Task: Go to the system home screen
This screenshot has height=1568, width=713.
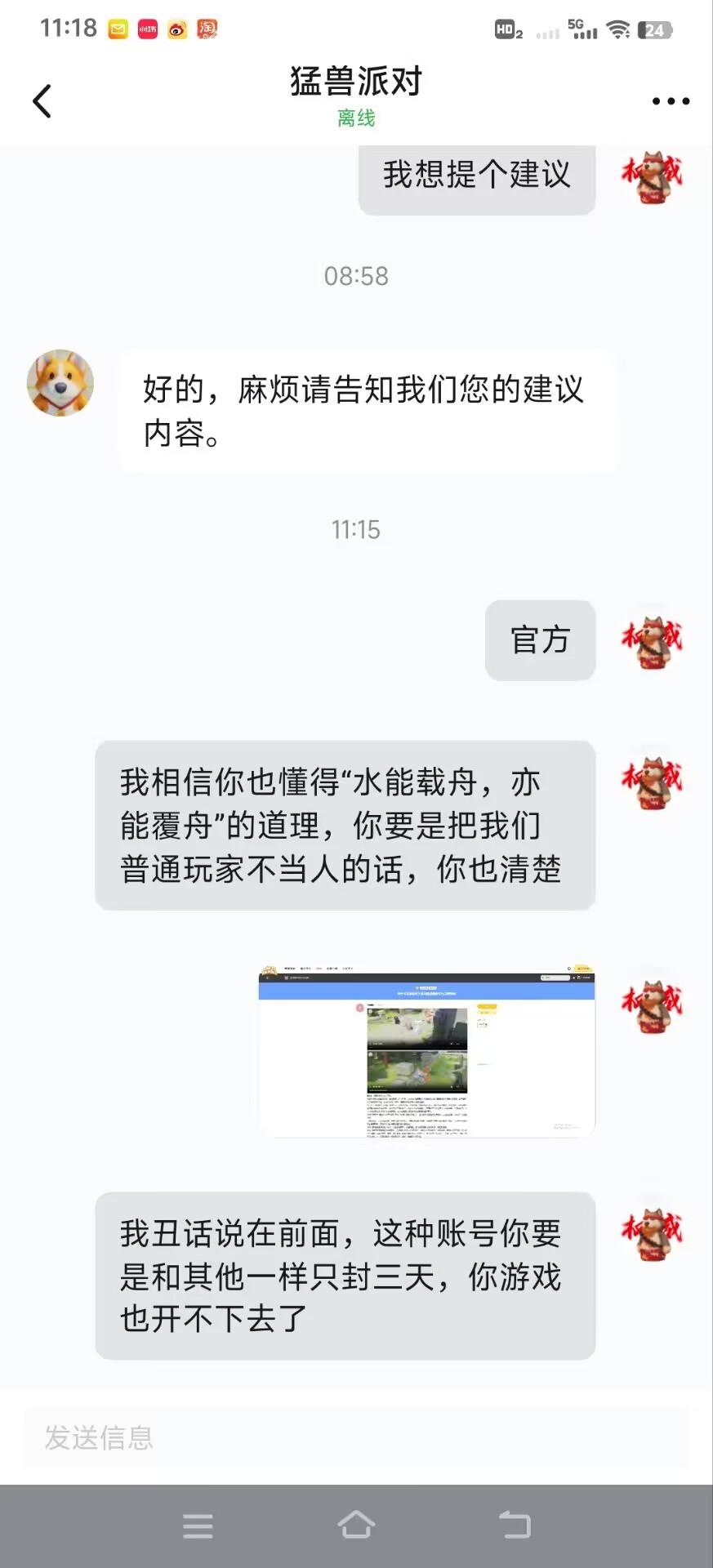Action: point(356,1525)
